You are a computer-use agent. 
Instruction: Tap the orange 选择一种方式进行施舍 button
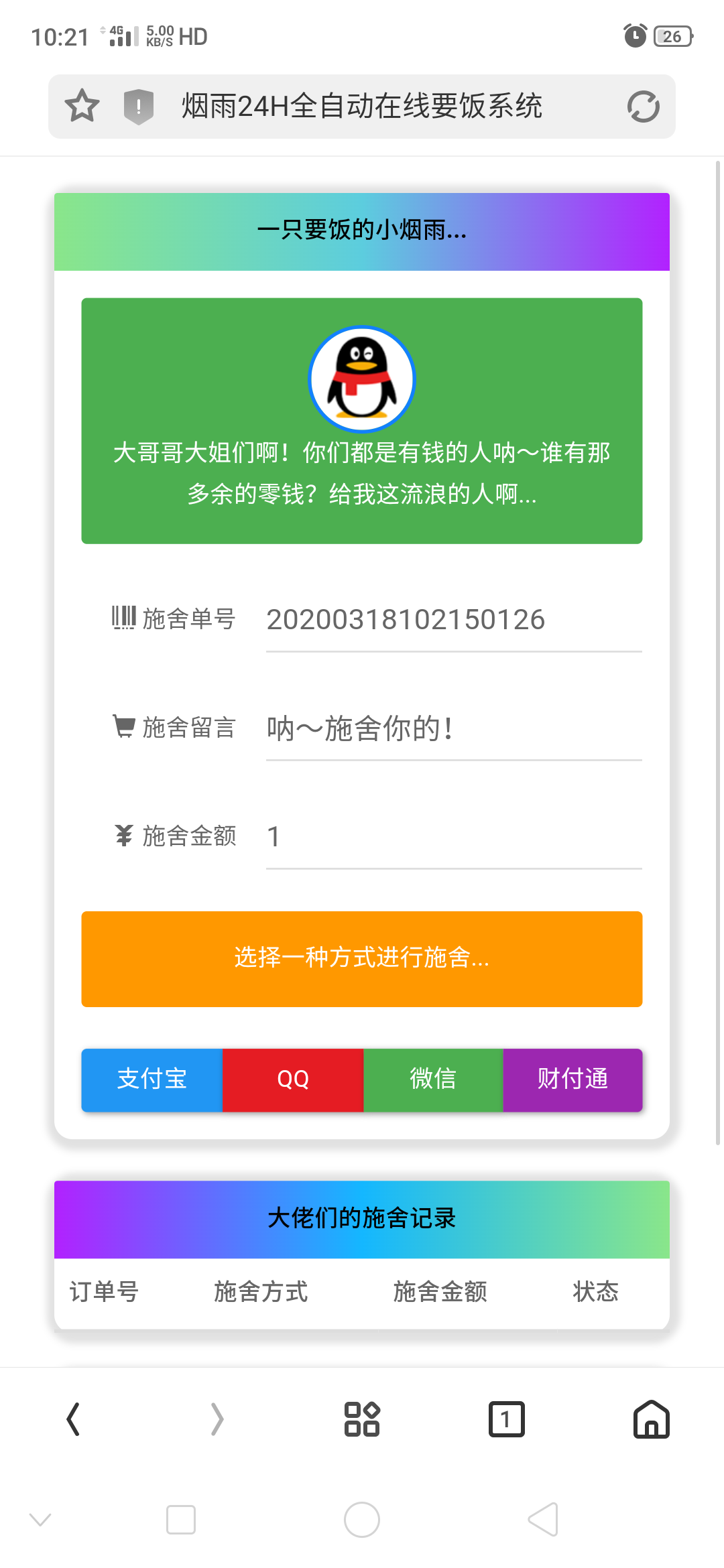[362, 958]
